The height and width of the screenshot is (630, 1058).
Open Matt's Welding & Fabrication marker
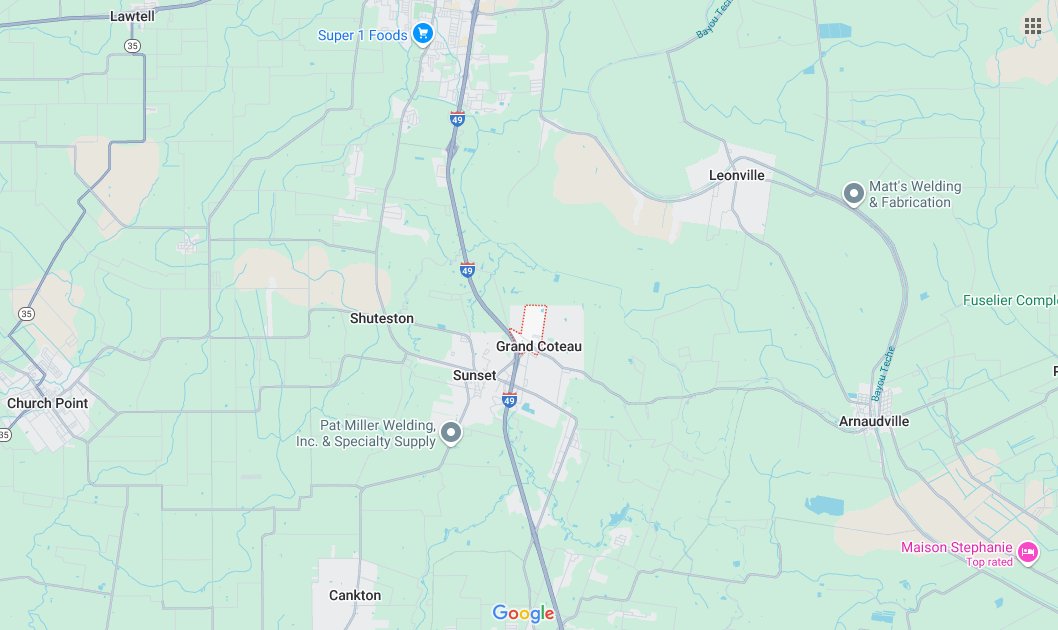tap(853, 193)
